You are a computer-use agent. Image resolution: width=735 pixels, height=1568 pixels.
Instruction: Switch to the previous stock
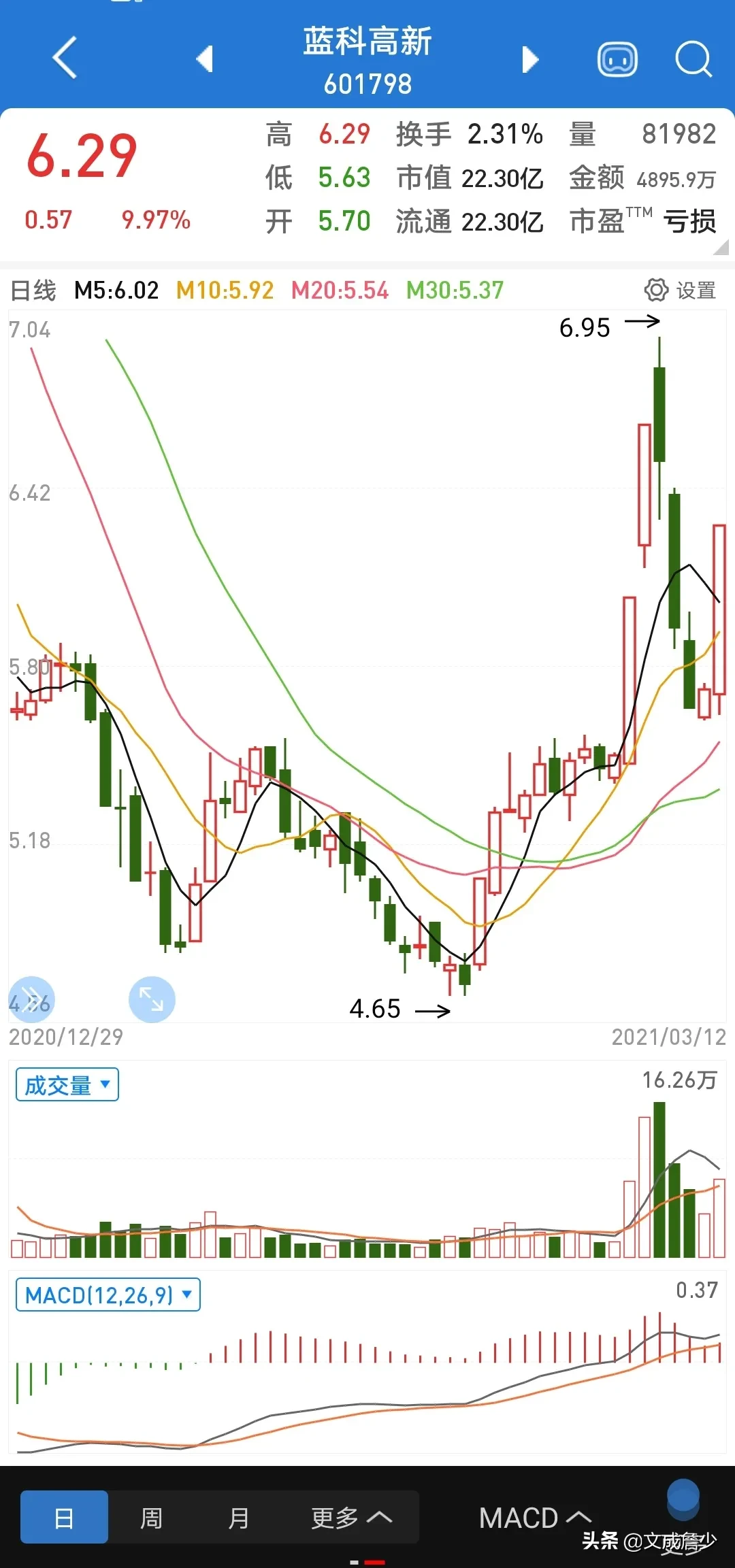(205, 59)
